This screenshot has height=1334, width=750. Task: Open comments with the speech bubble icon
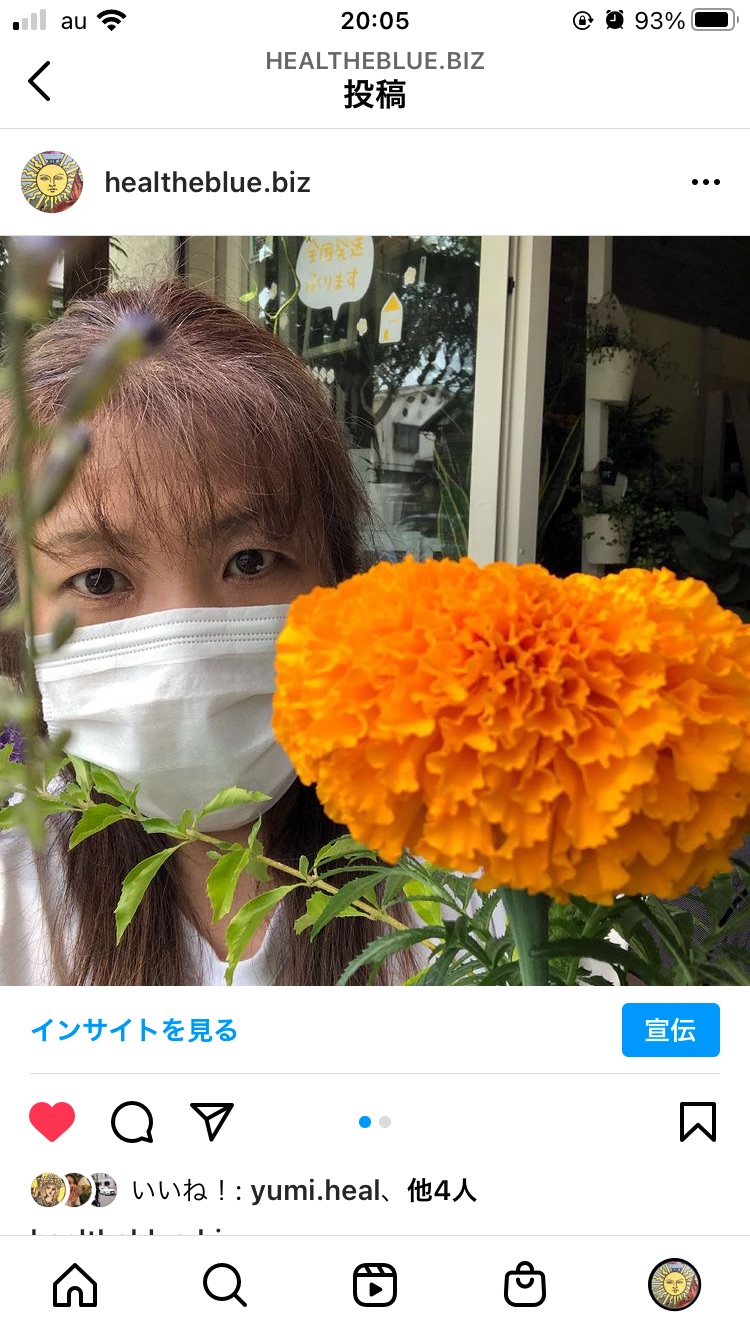pyautogui.click(x=132, y=1121)
